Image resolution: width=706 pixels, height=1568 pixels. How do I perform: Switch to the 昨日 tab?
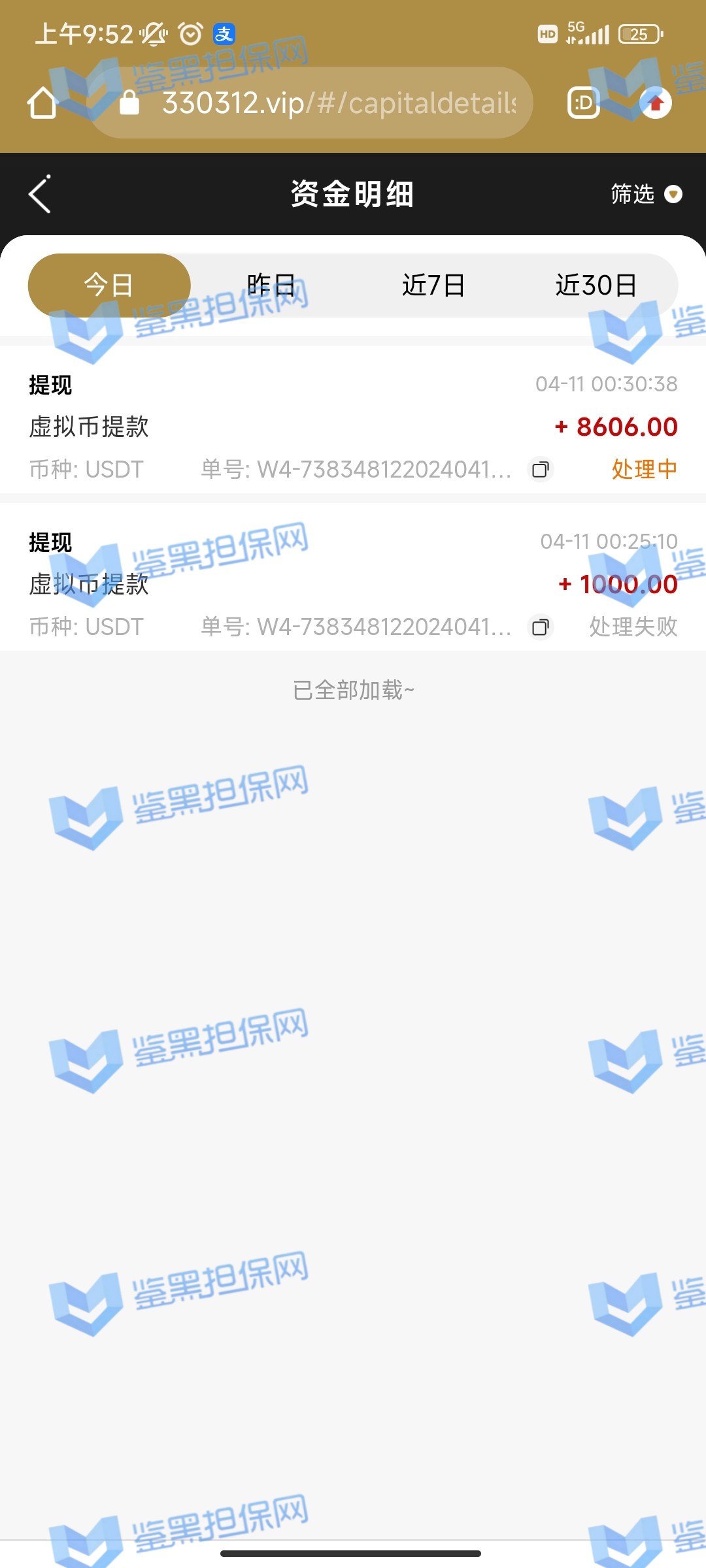(271, 286)
